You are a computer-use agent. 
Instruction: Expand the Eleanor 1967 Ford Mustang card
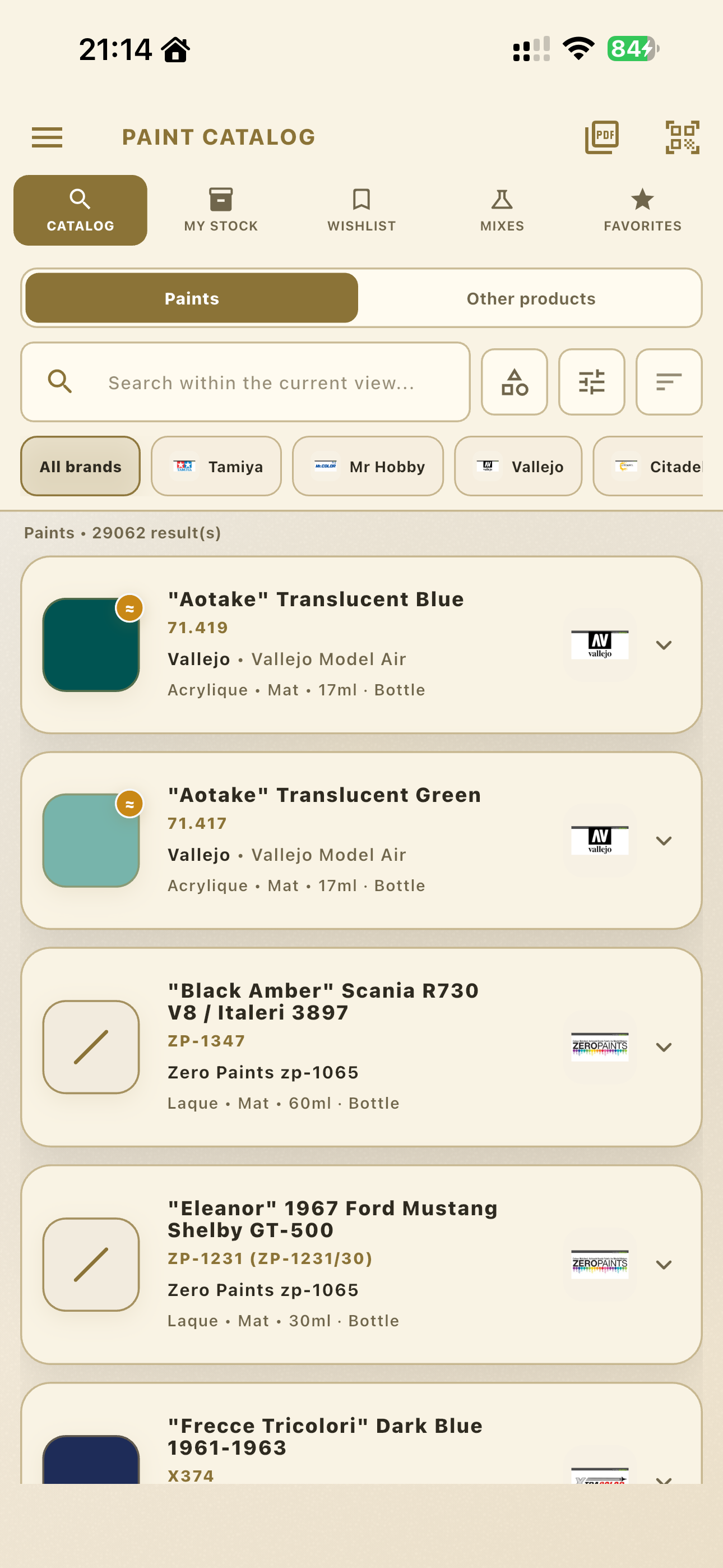[x=664, y=1265]
